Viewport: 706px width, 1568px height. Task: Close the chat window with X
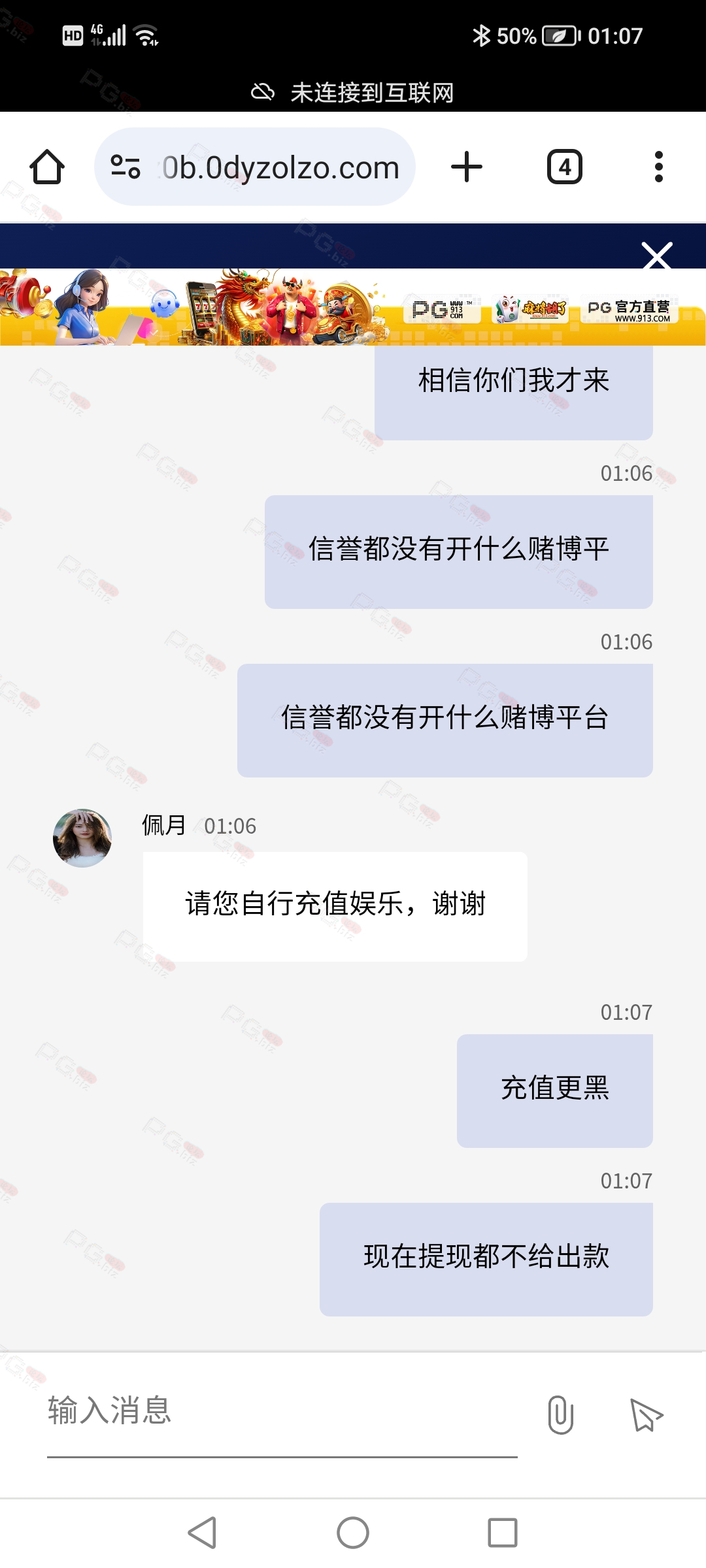coord(657,255)
